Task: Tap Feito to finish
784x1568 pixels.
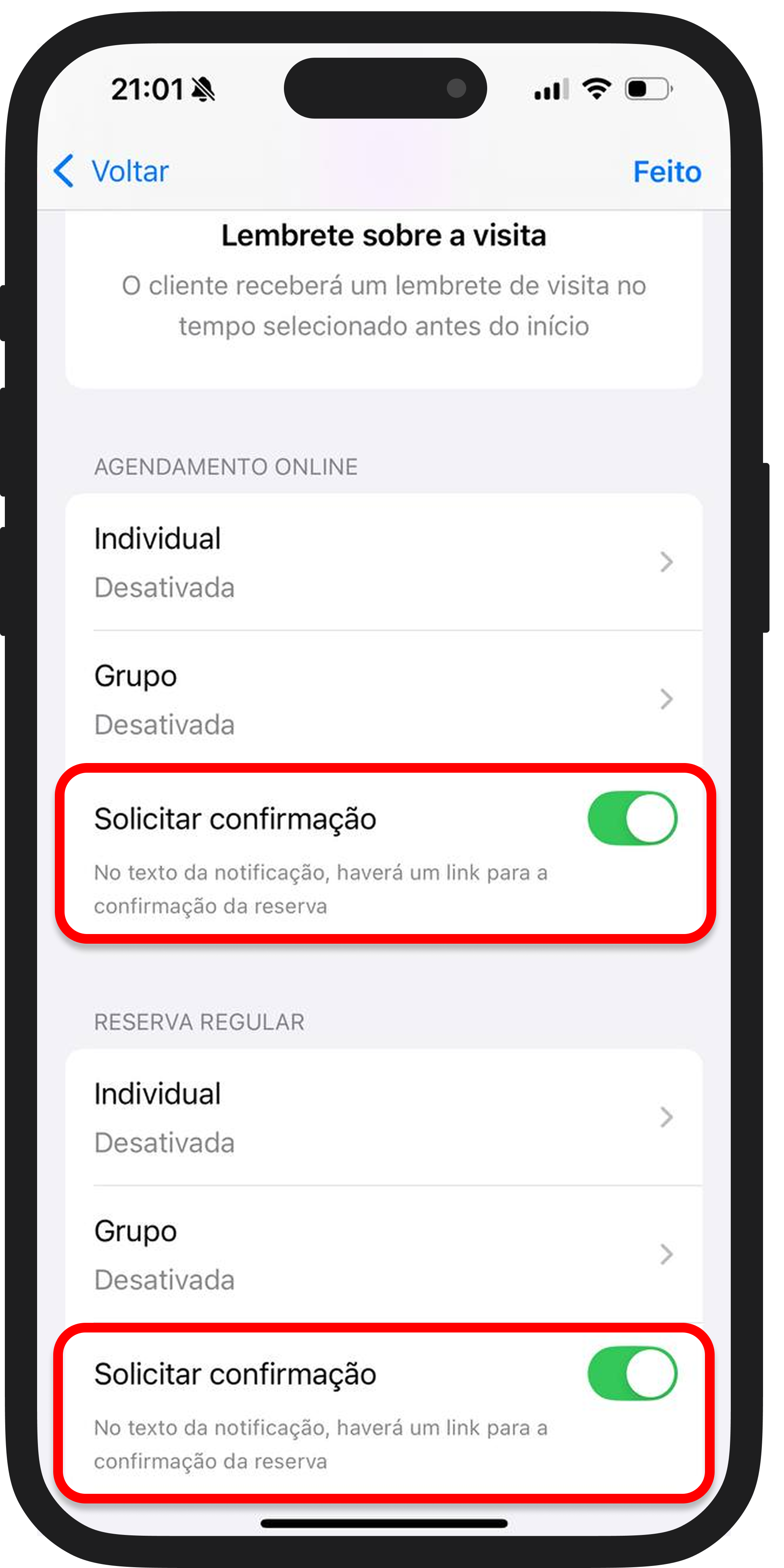Action: coord(667,171)
